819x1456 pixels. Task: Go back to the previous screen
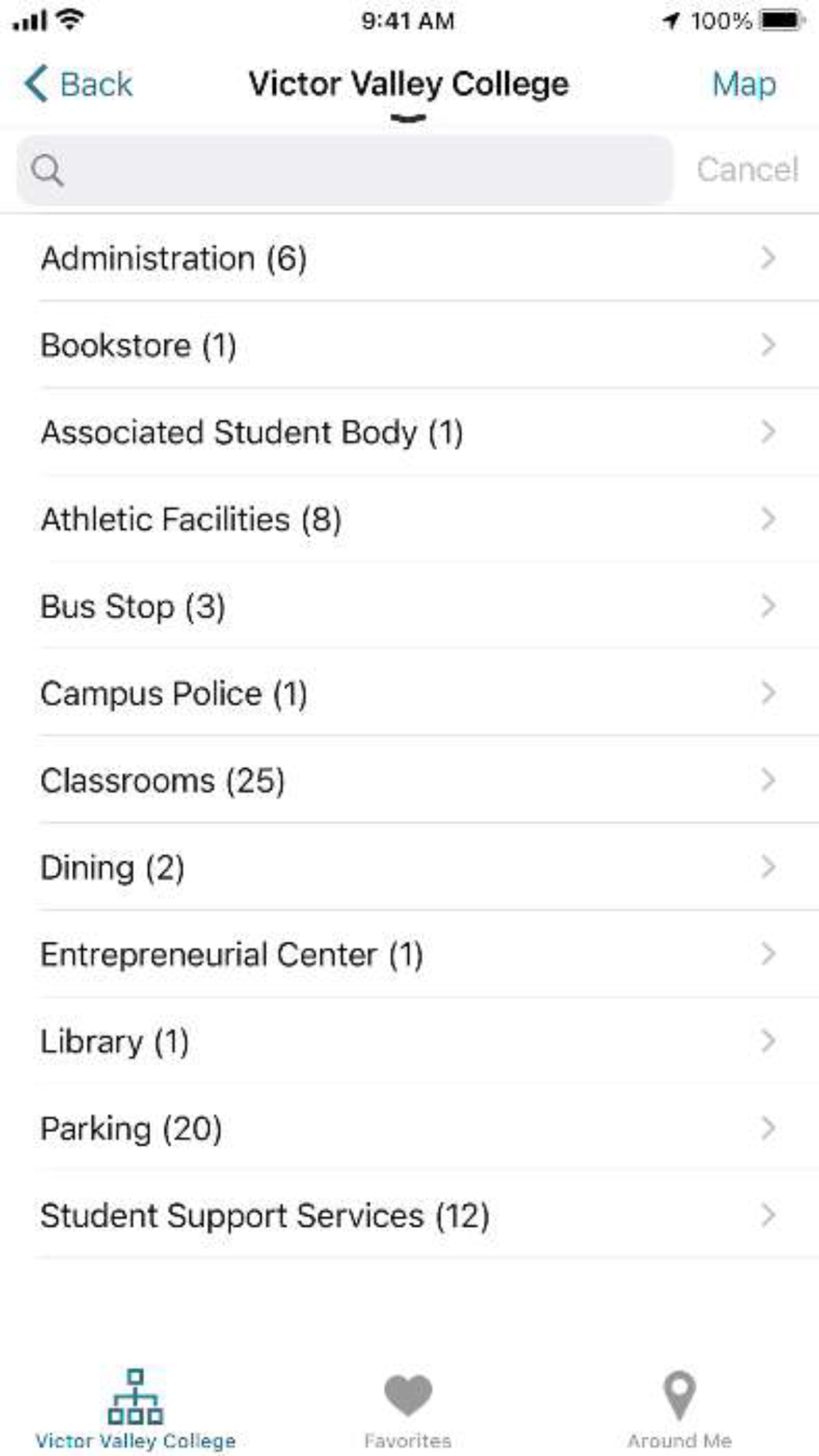pos(78,84)
